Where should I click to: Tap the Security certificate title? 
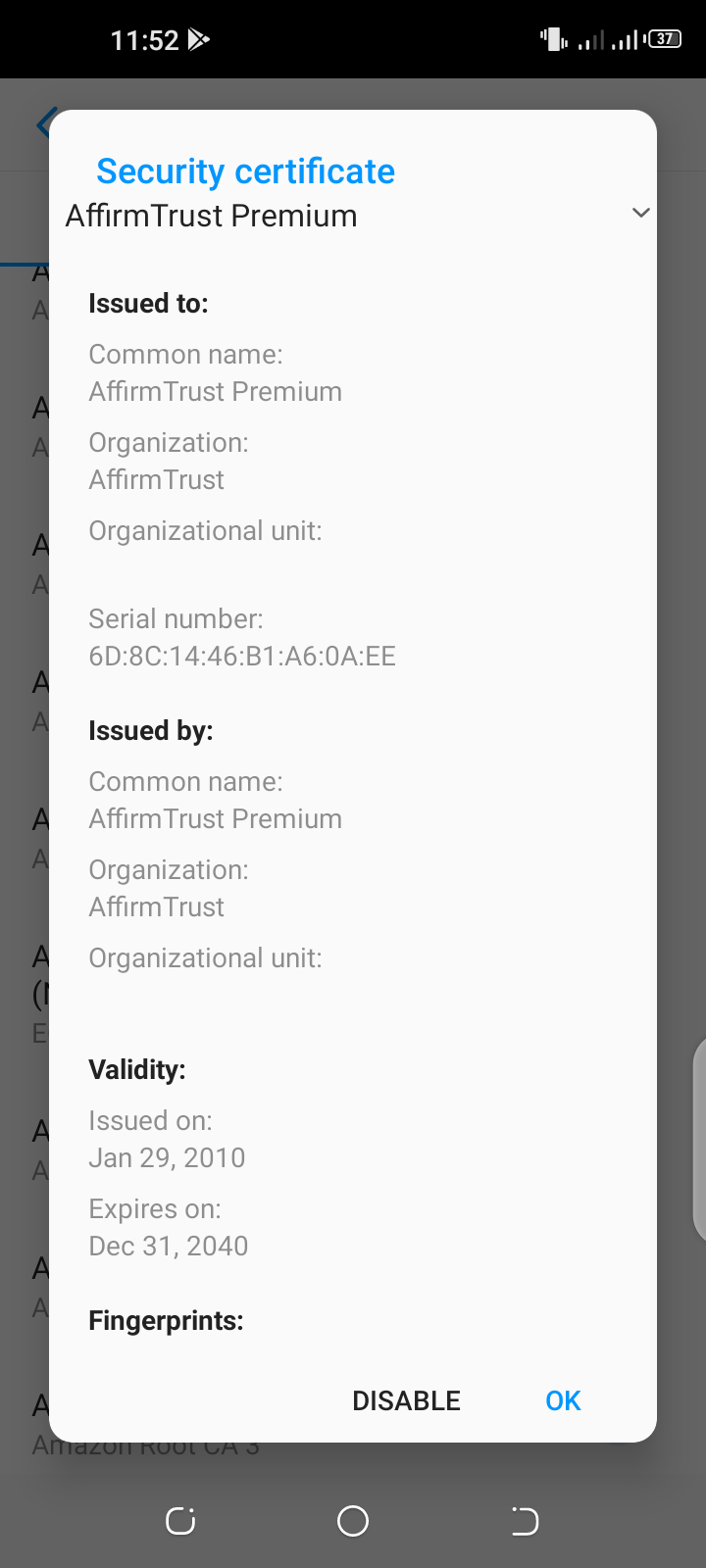(244, 171)
